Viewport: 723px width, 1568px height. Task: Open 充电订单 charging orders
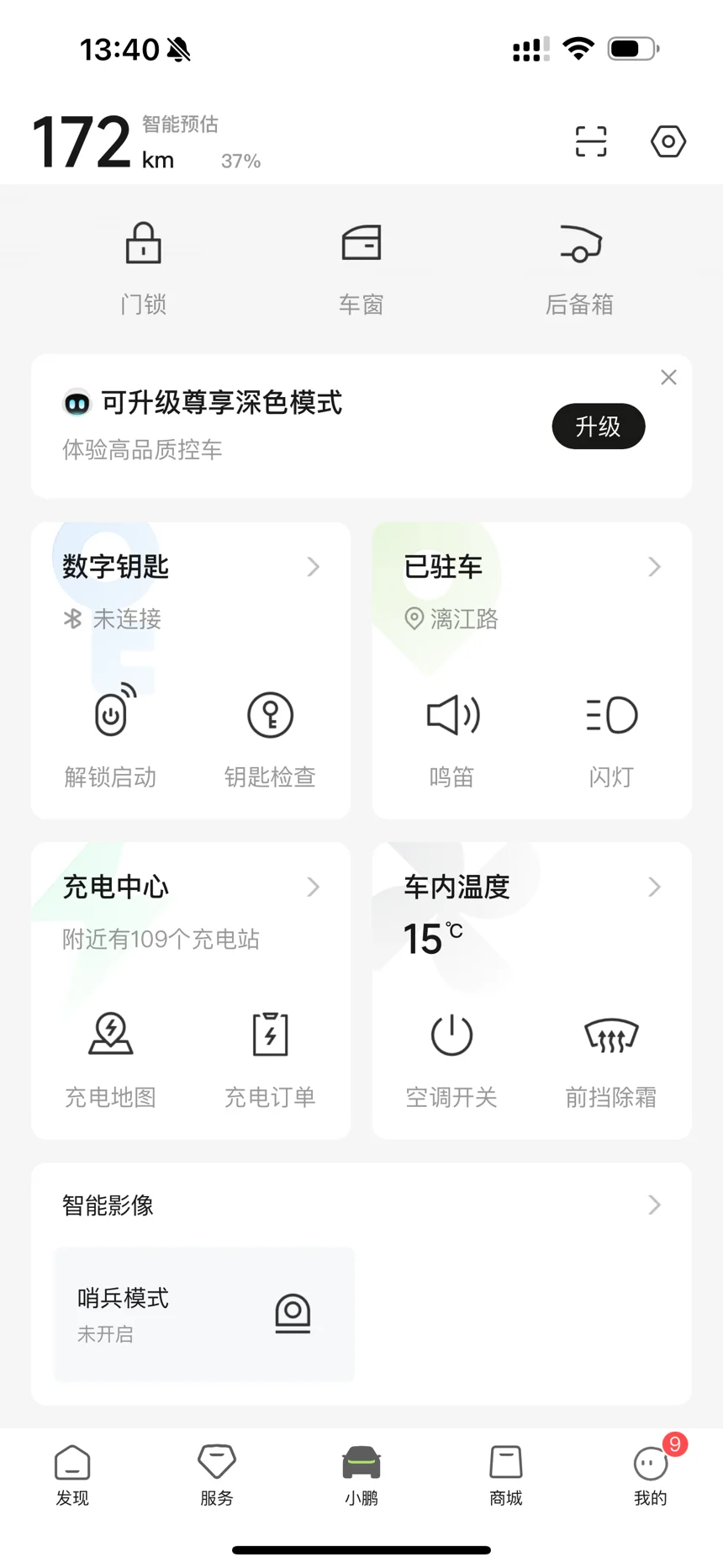(x=270, y=1057)
